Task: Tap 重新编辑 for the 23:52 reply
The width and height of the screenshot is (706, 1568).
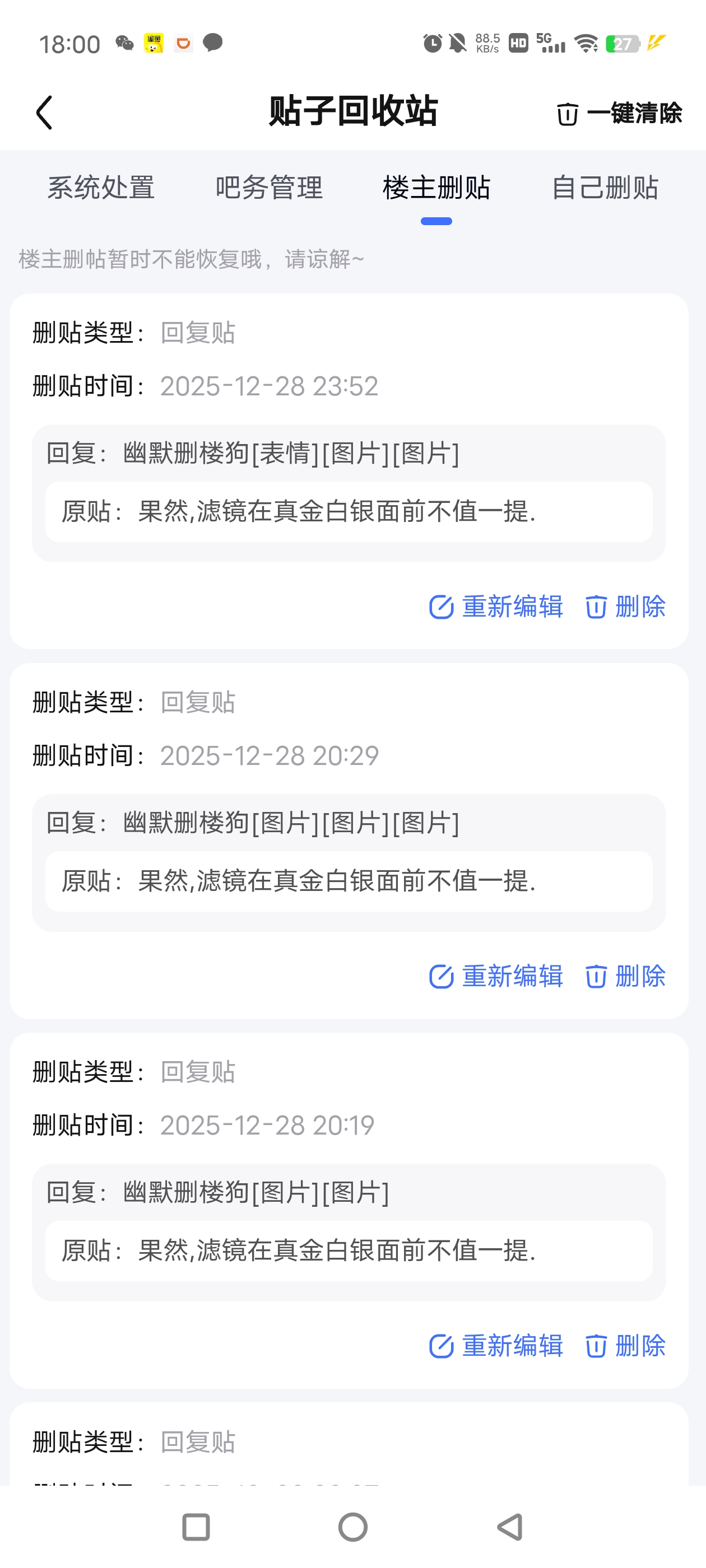Action: [x=496, y=607]
